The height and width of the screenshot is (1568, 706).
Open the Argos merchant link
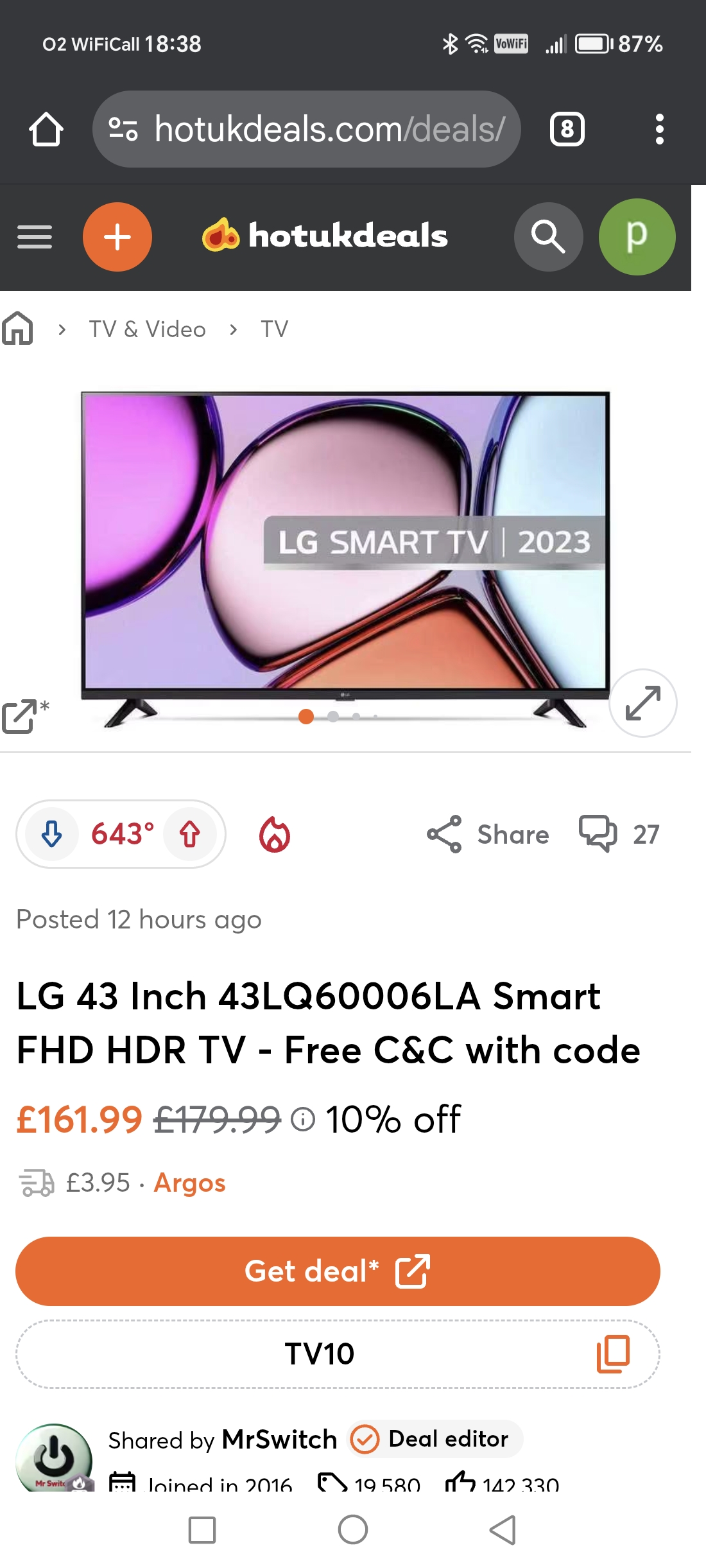190,1183
